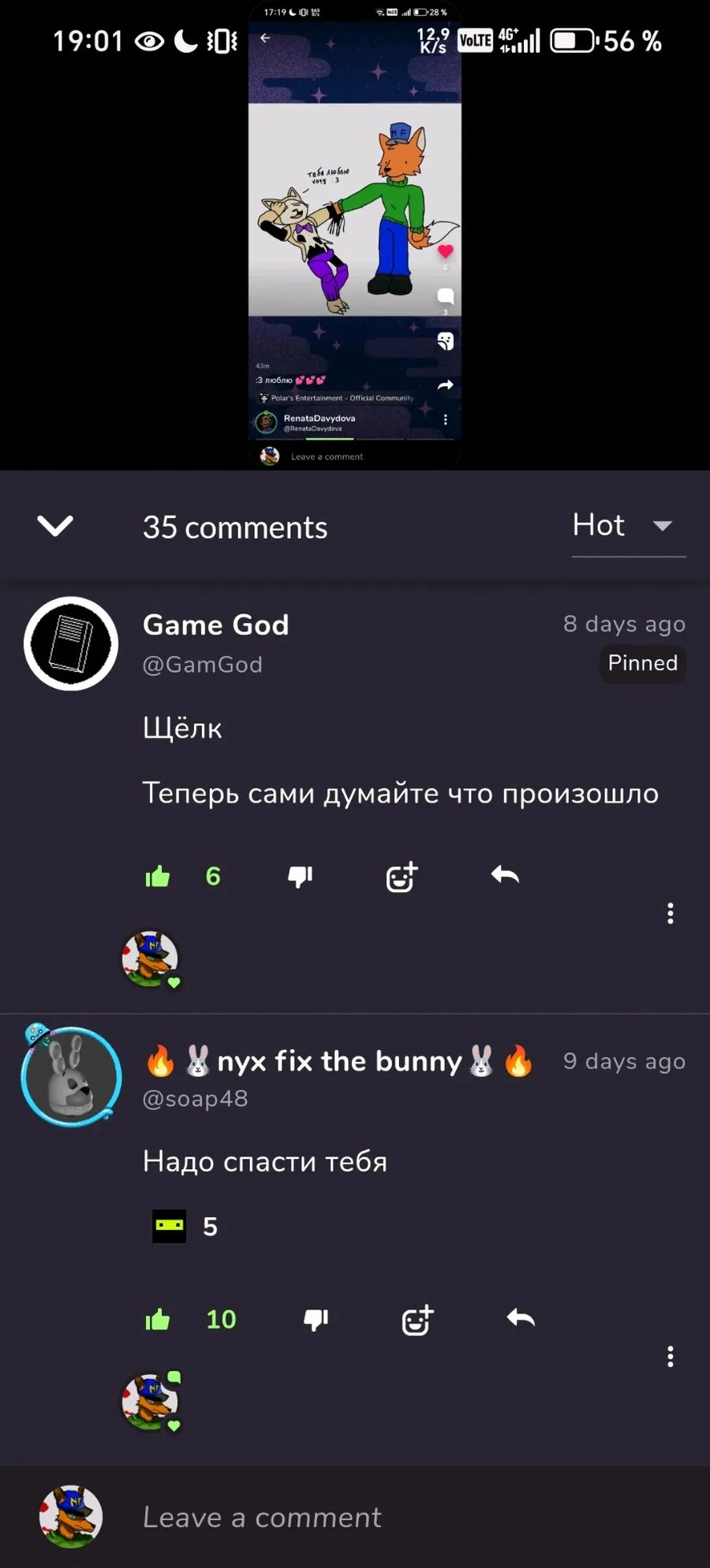The width and height of the screenshot is (710, 1568).
Task: Add a reaction to Game God's comment
Action: 402,876
